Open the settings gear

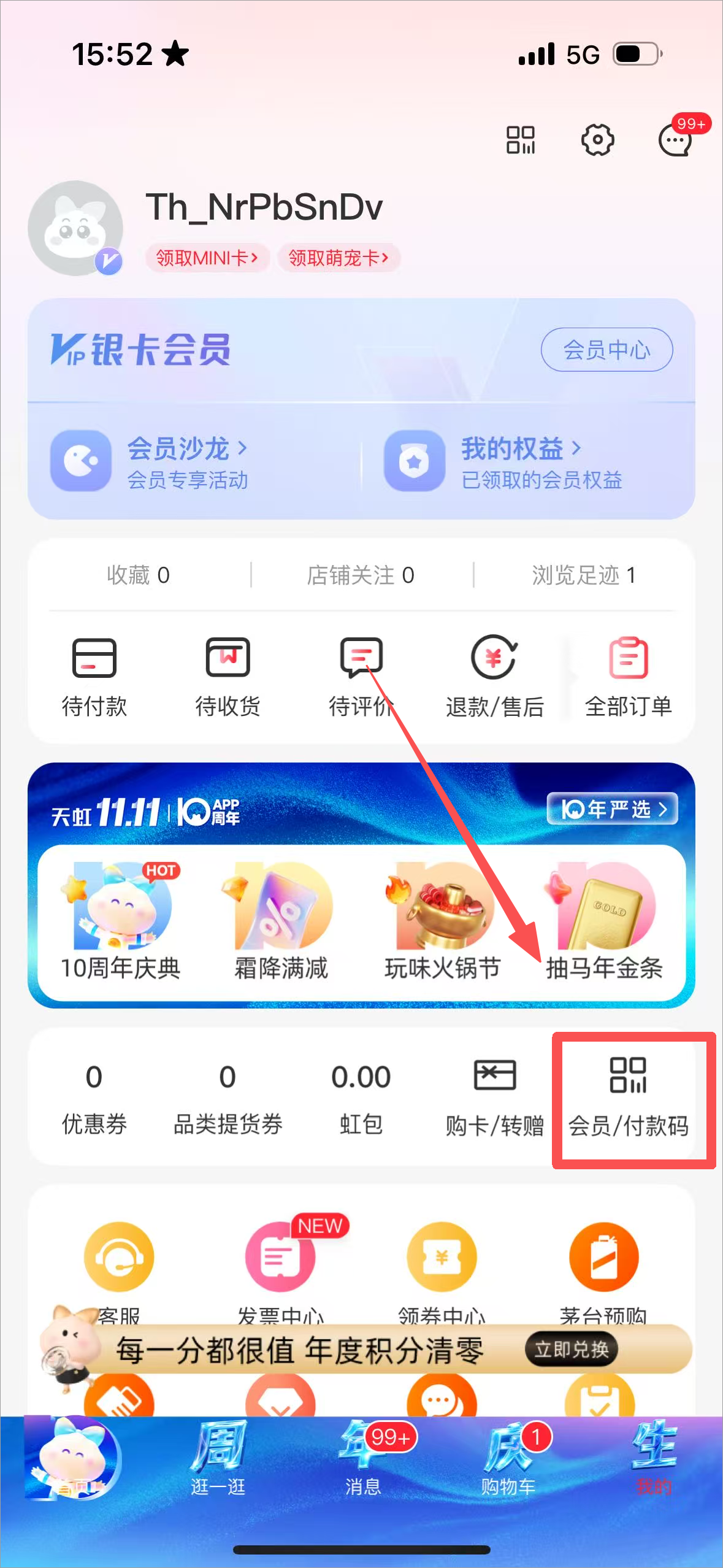[597, 140]
